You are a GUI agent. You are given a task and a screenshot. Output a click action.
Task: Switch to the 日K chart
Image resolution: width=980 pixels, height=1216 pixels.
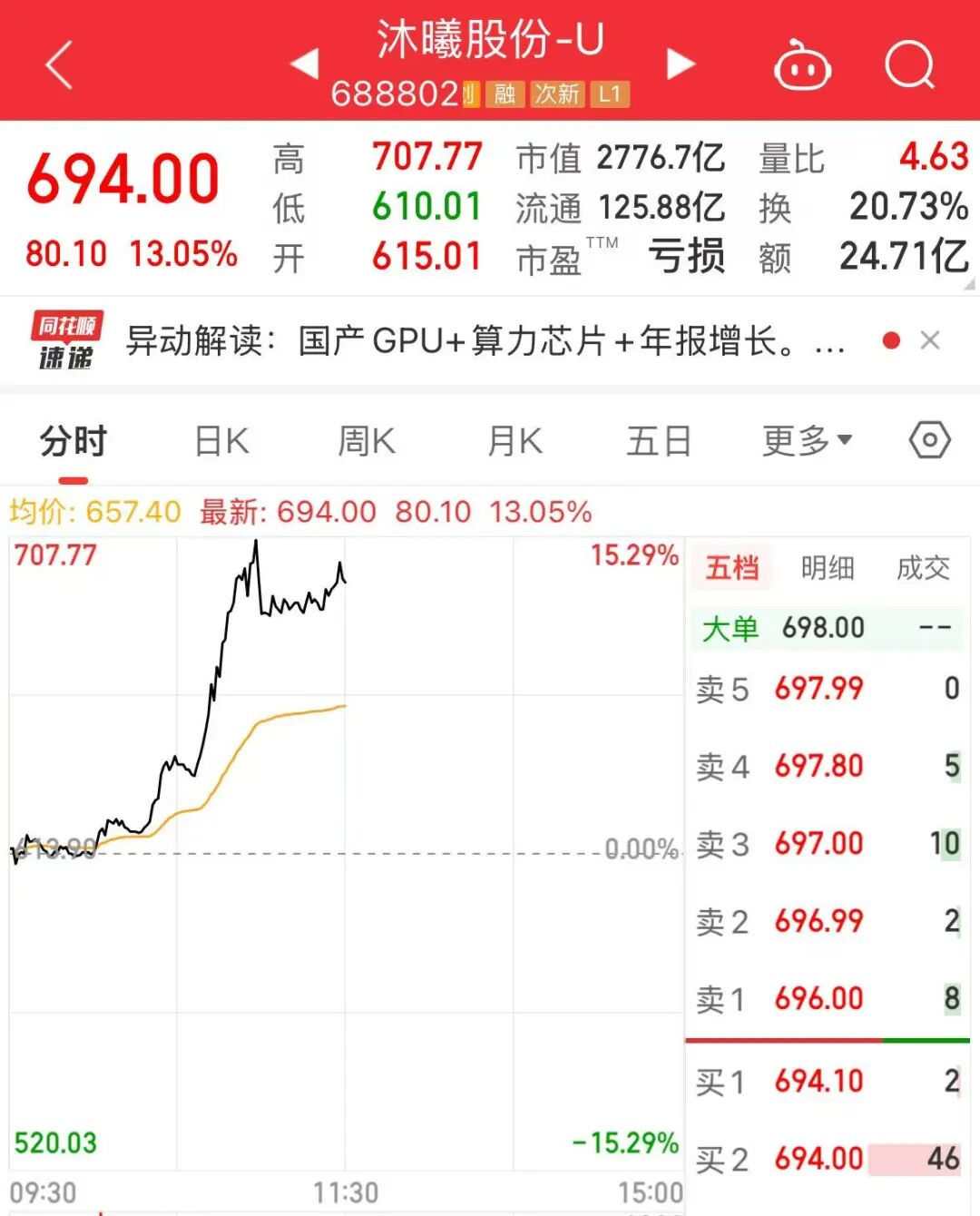coord(221,442)
